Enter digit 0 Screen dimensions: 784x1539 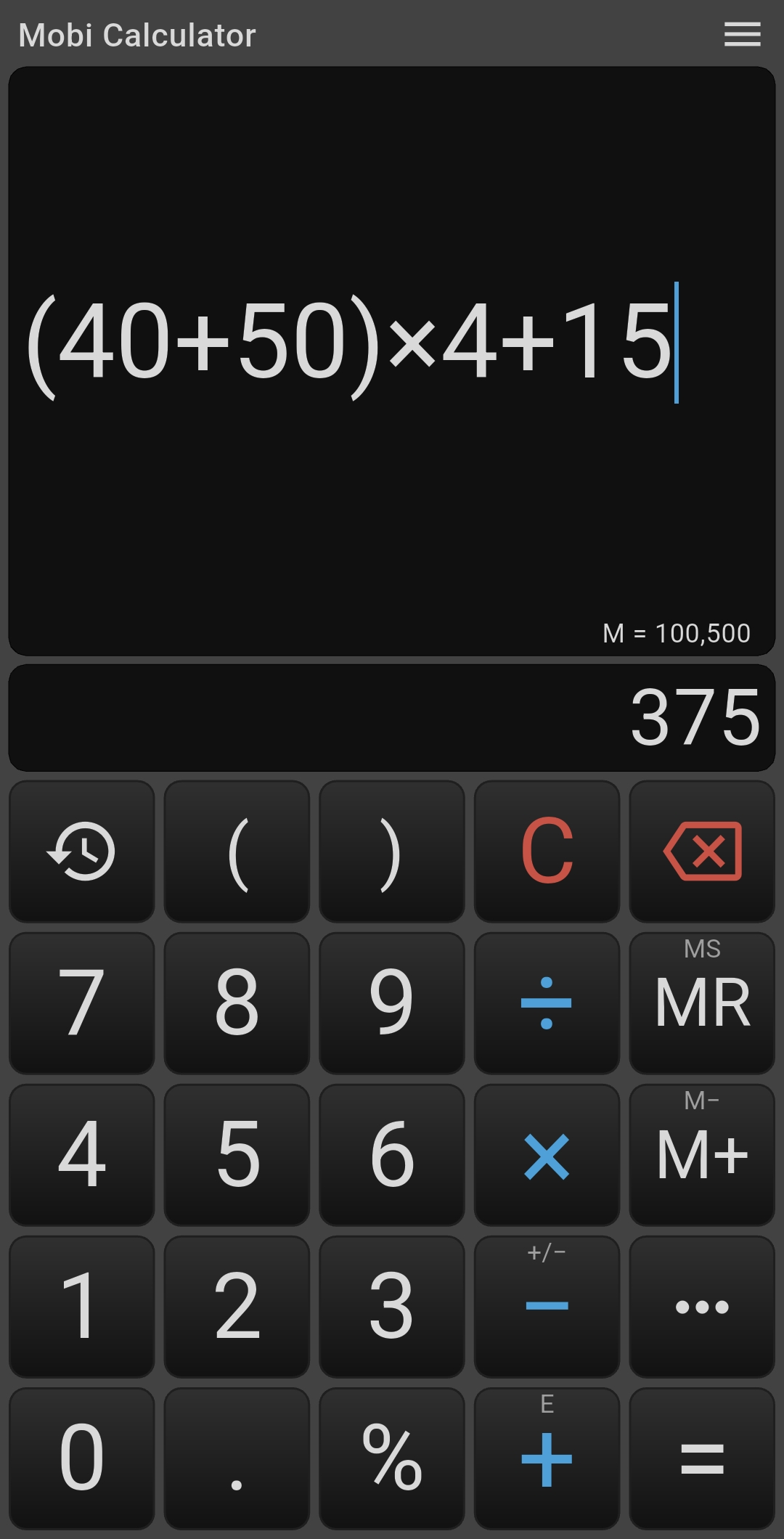click(x=81, y=1459)
